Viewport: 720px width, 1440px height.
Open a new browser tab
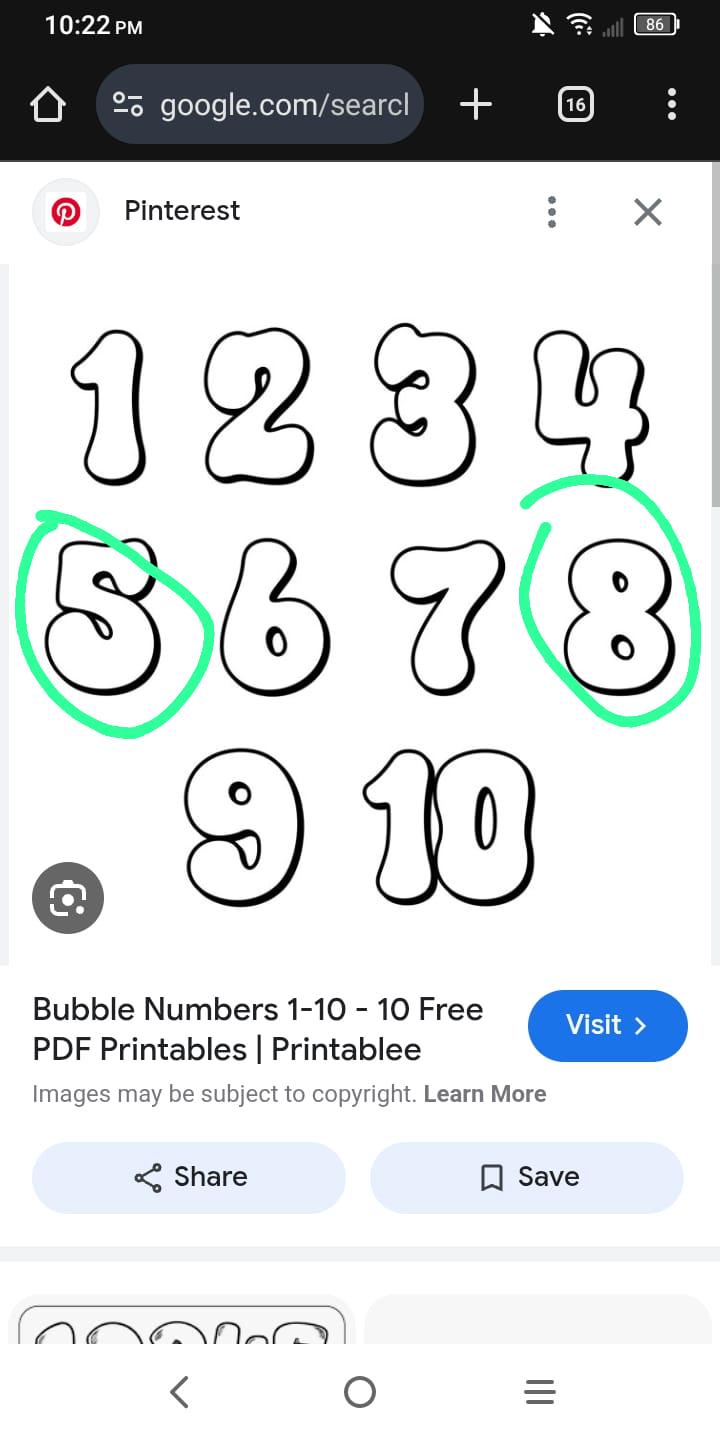[x=476, y=104]
